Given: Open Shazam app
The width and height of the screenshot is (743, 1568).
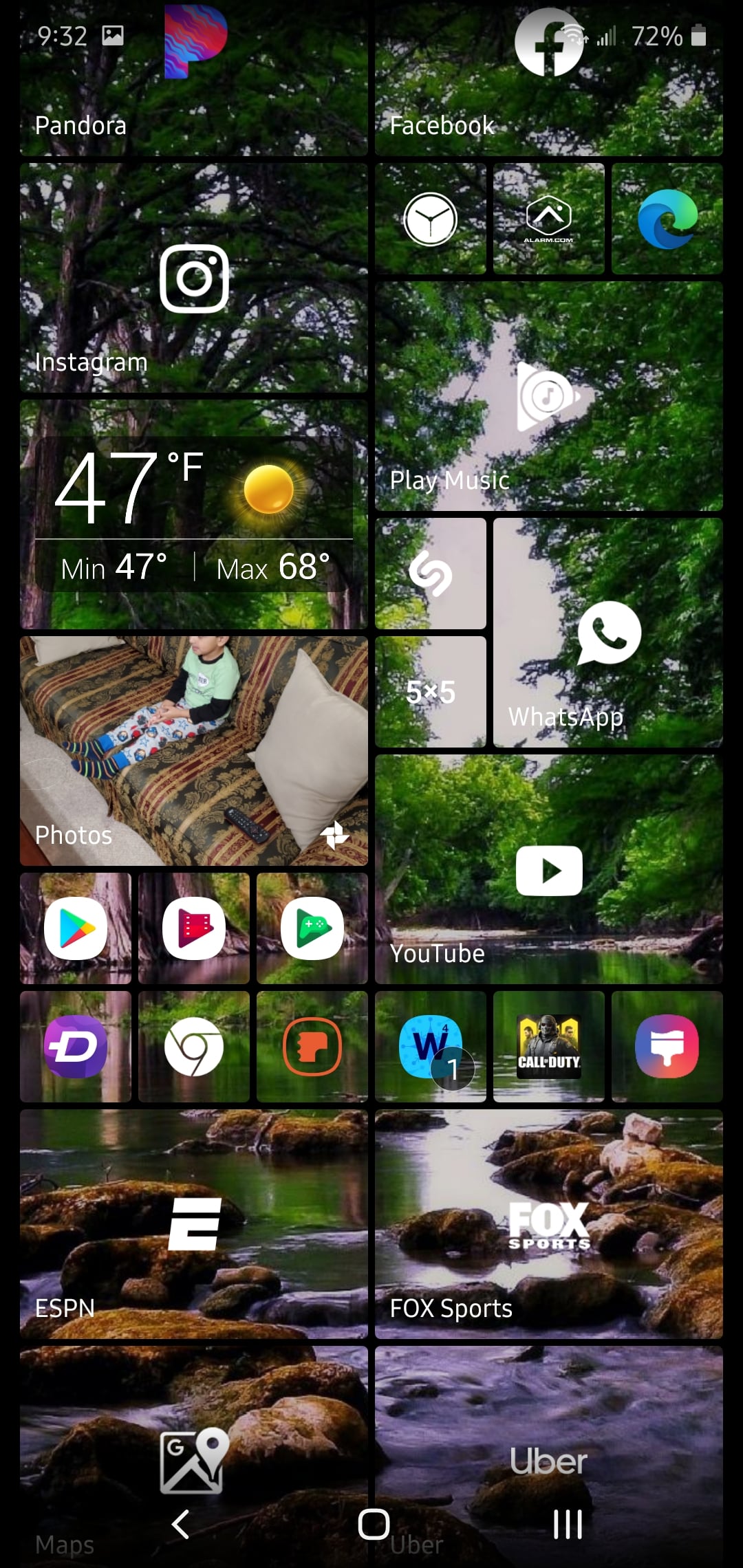Looking at the screenshot, I should tap(431, 574).
